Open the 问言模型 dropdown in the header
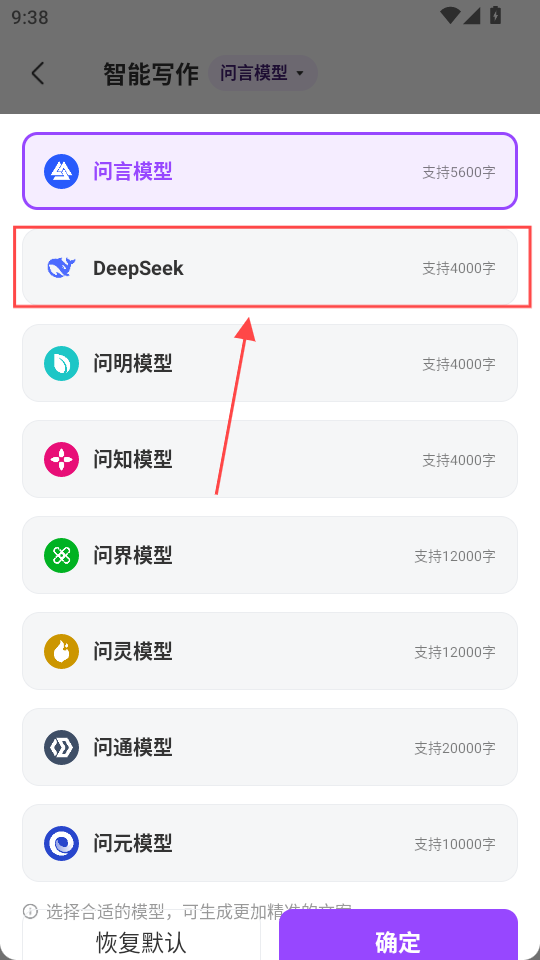The width and height of the screenshot is (540, 960). click(263, 73)
